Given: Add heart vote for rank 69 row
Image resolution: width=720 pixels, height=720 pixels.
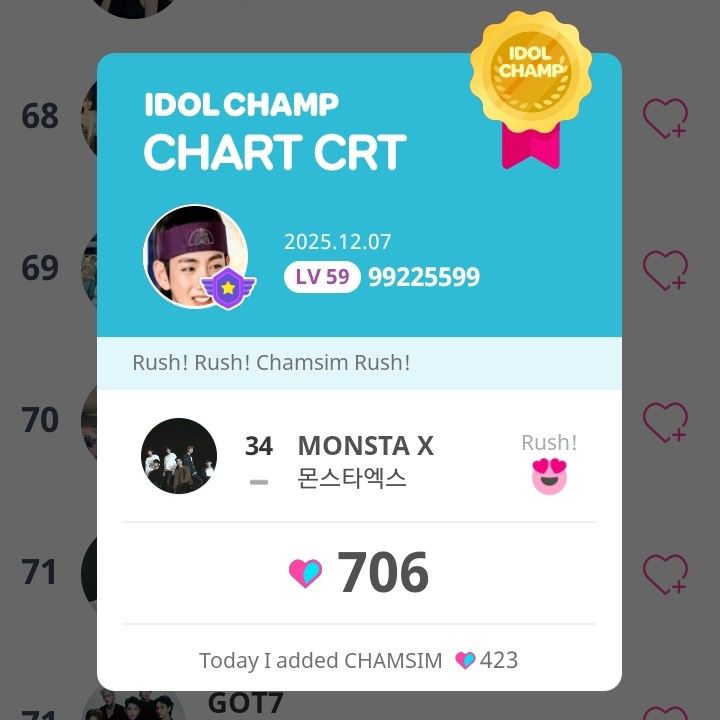Looking at the screenshot, I should click(665, 270).
